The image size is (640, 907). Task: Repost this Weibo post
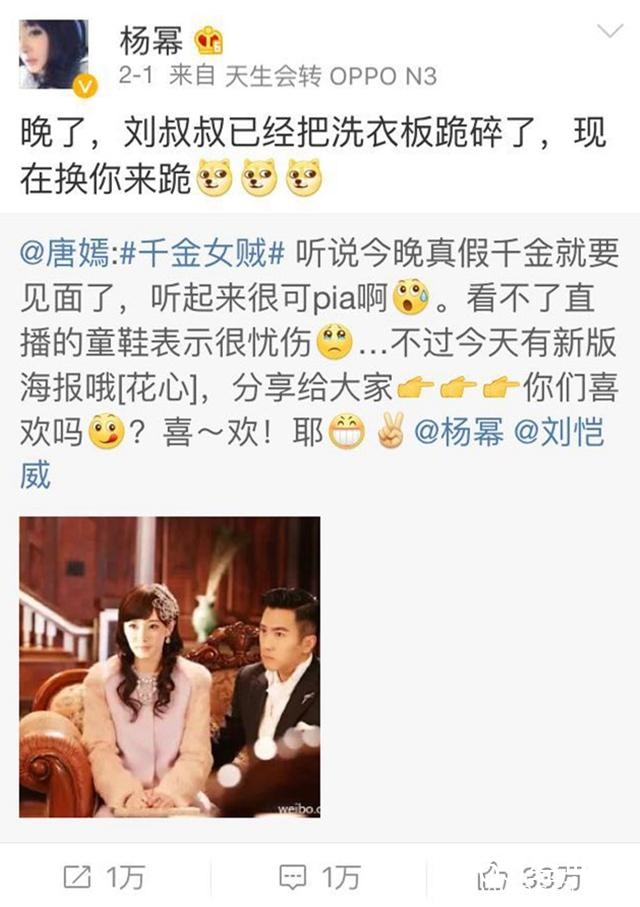105,877
